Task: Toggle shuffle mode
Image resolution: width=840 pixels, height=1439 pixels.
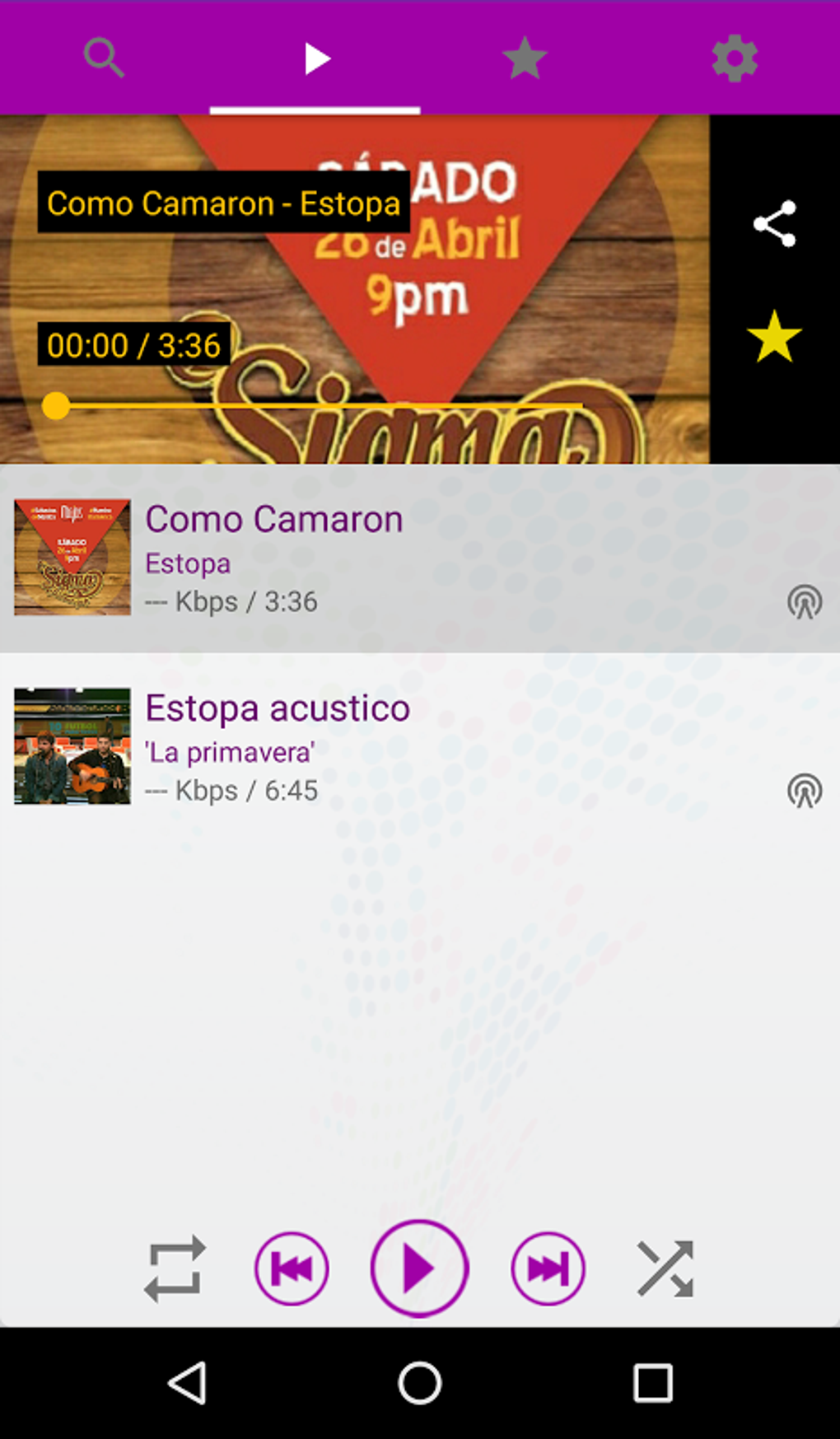Action: [x=665, y=1268]
